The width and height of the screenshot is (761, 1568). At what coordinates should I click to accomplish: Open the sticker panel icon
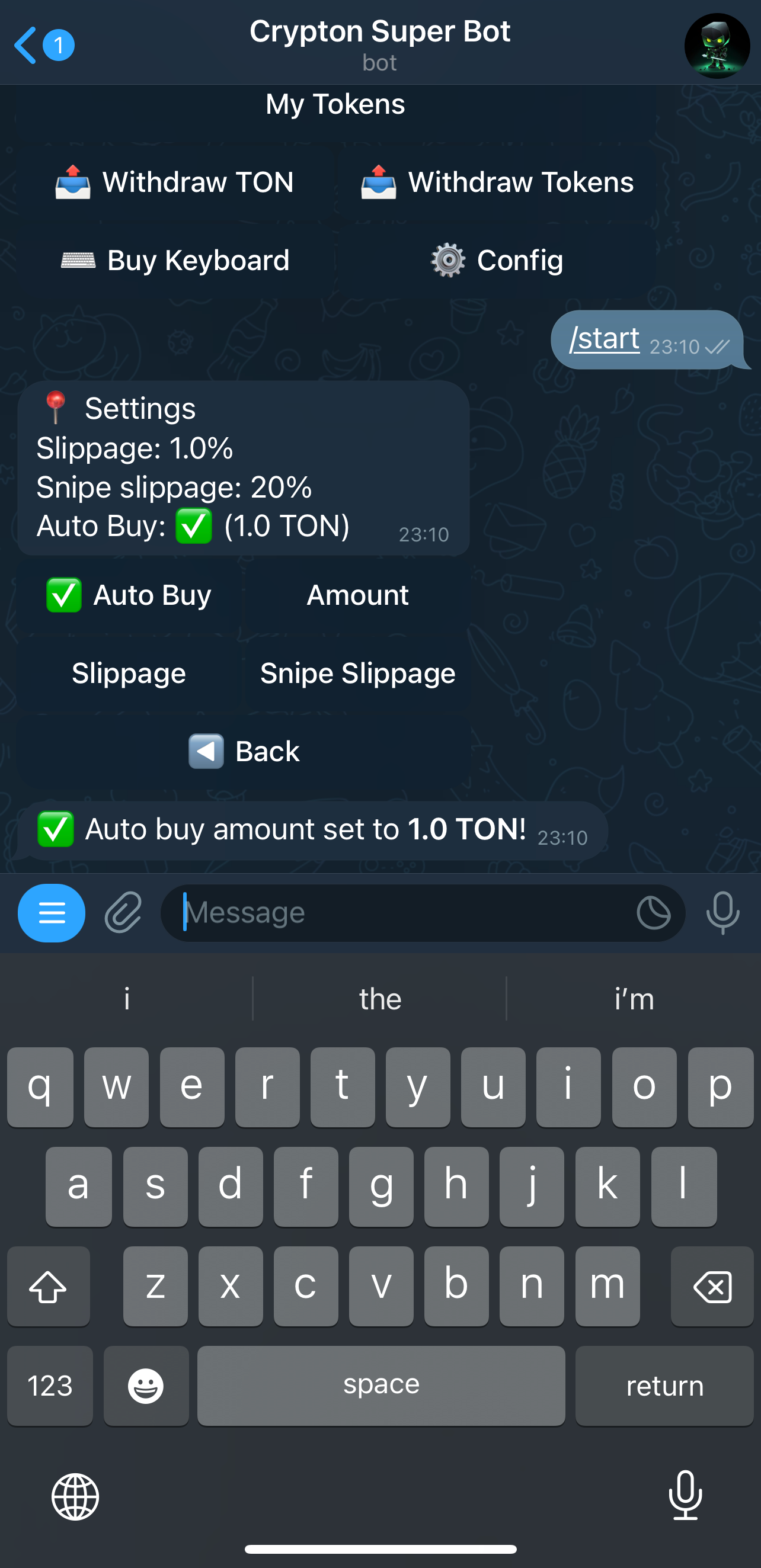click(653, 912)
